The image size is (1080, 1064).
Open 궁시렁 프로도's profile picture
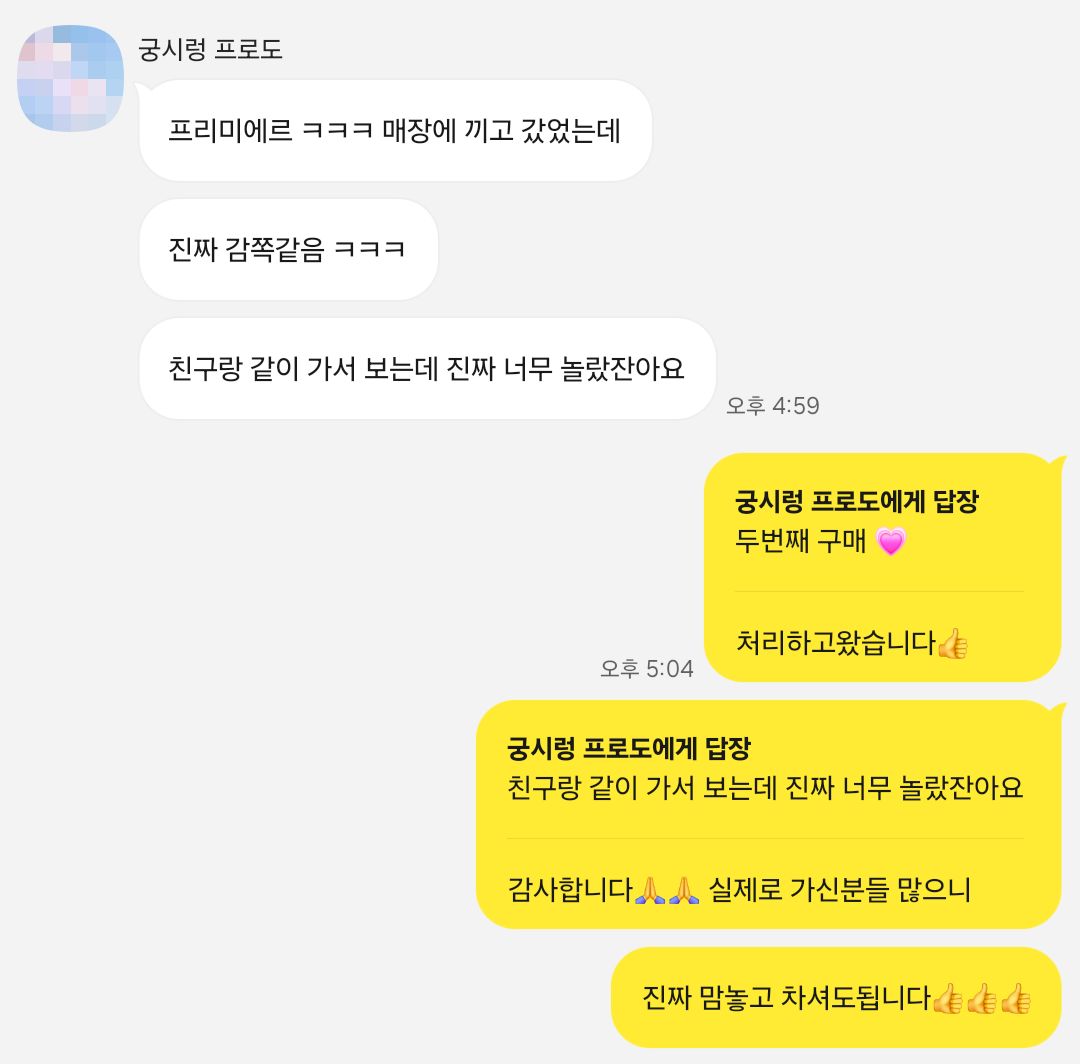pos(71,79)
